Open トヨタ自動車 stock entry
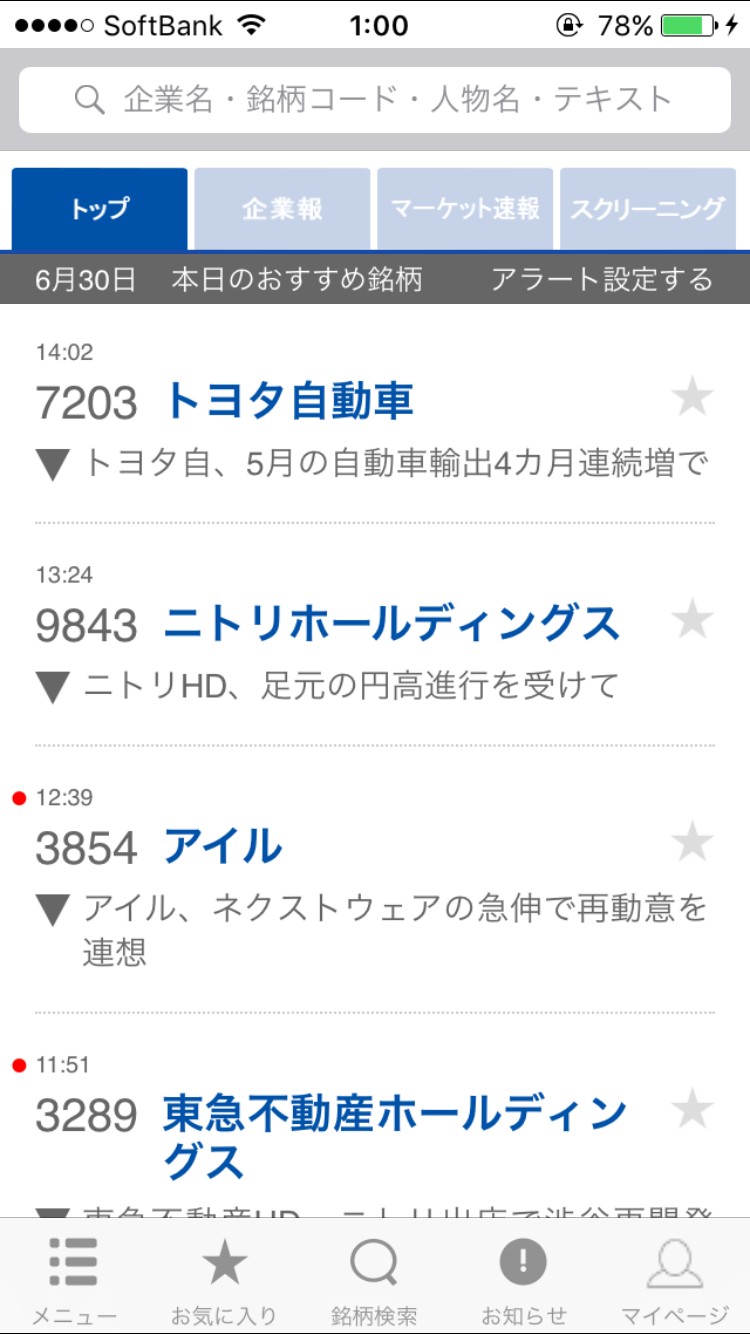750x1334 pixels. [288, 402]
